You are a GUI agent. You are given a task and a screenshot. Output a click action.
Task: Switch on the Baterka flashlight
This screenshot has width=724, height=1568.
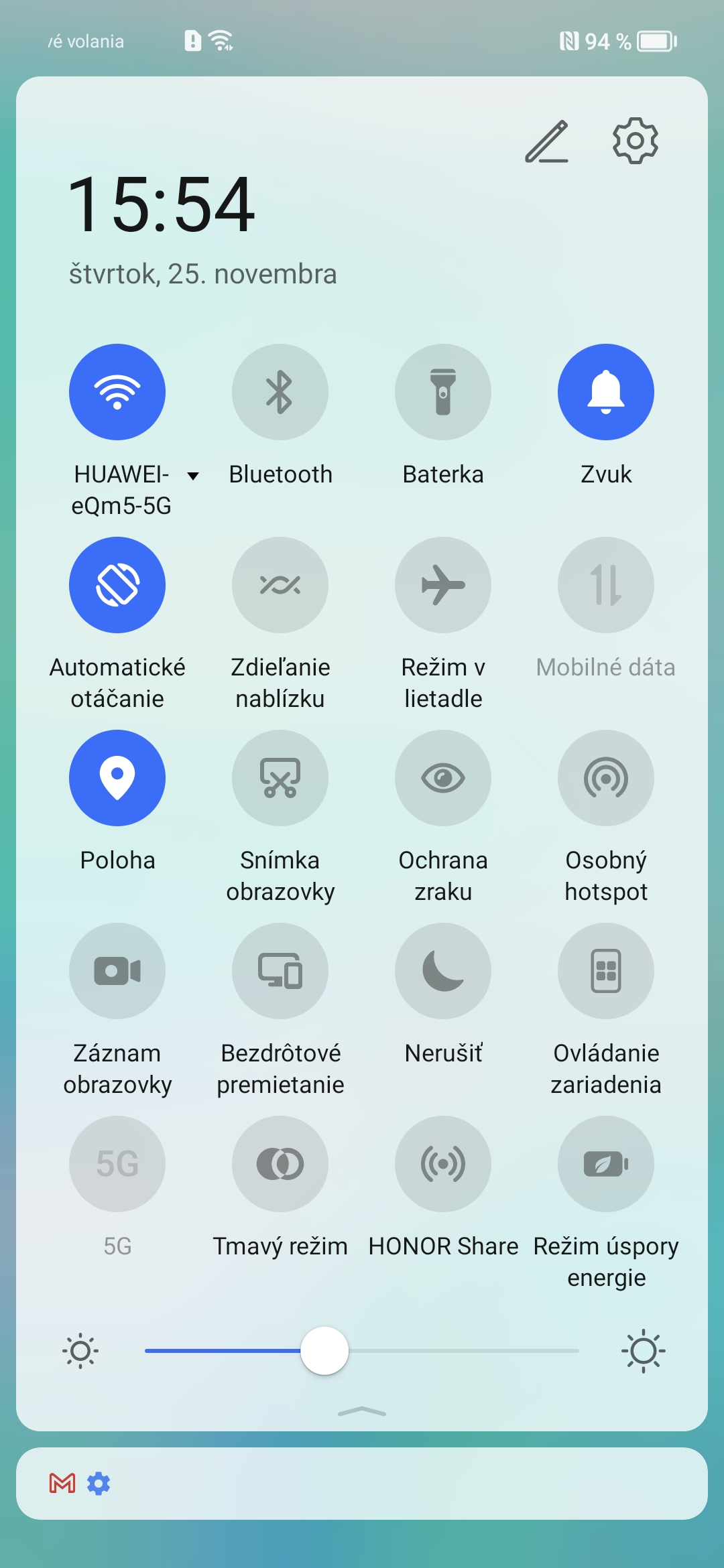(443, 392)
